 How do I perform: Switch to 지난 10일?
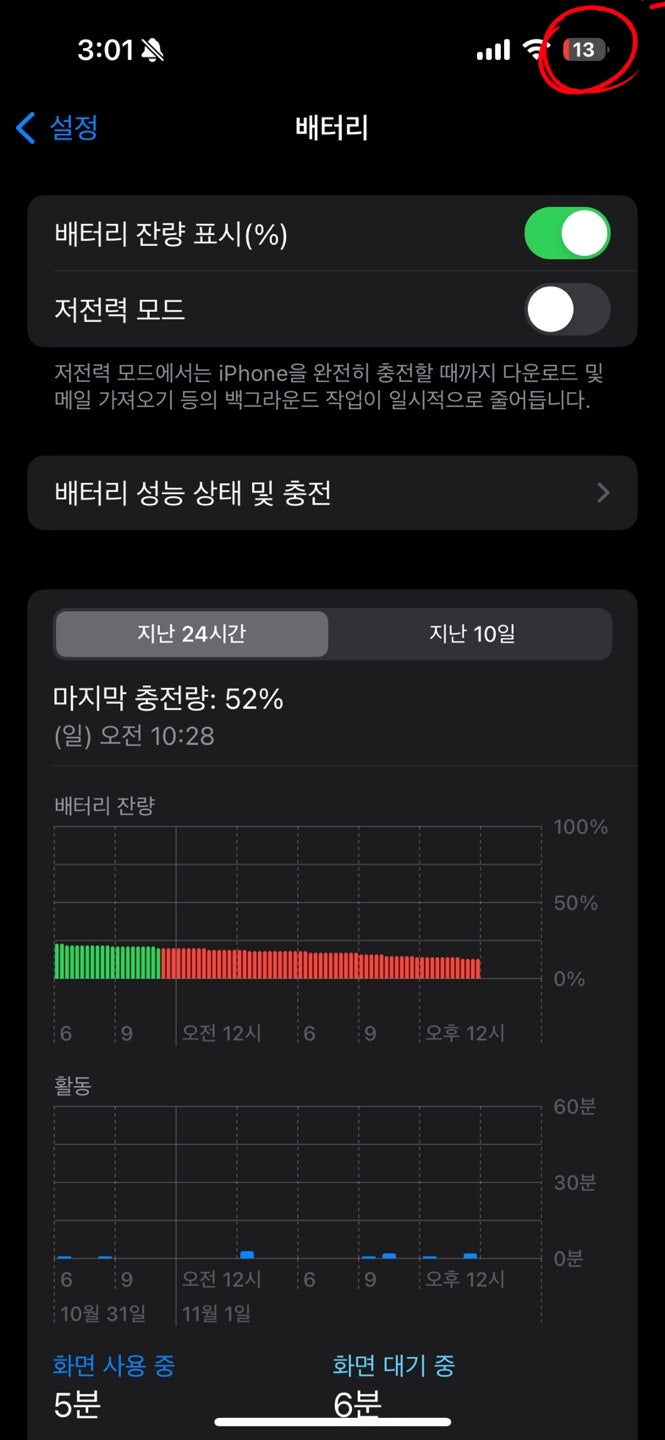coord(472,634)
